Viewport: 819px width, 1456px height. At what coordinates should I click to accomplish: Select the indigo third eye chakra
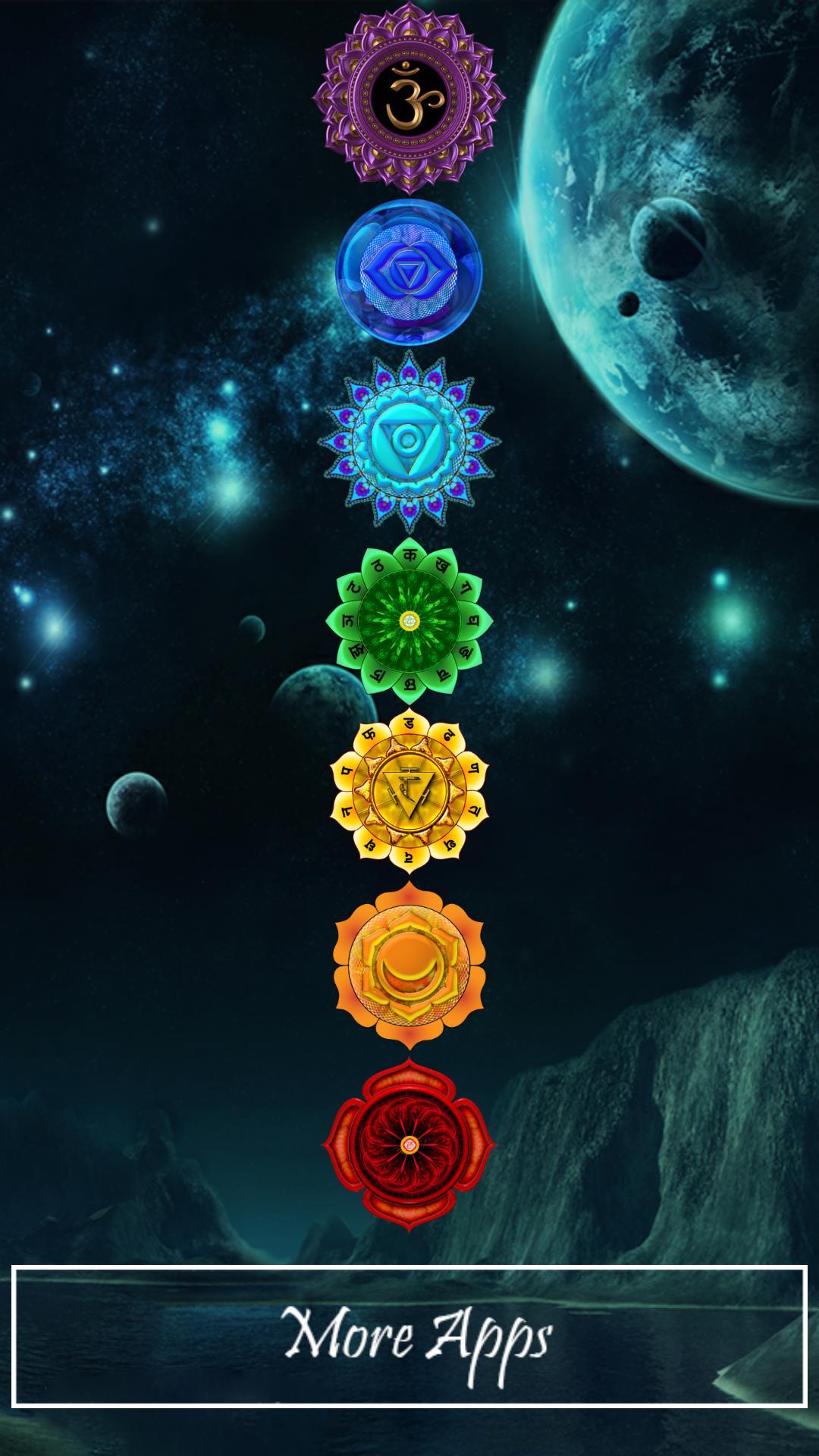(x=409, y=271)
